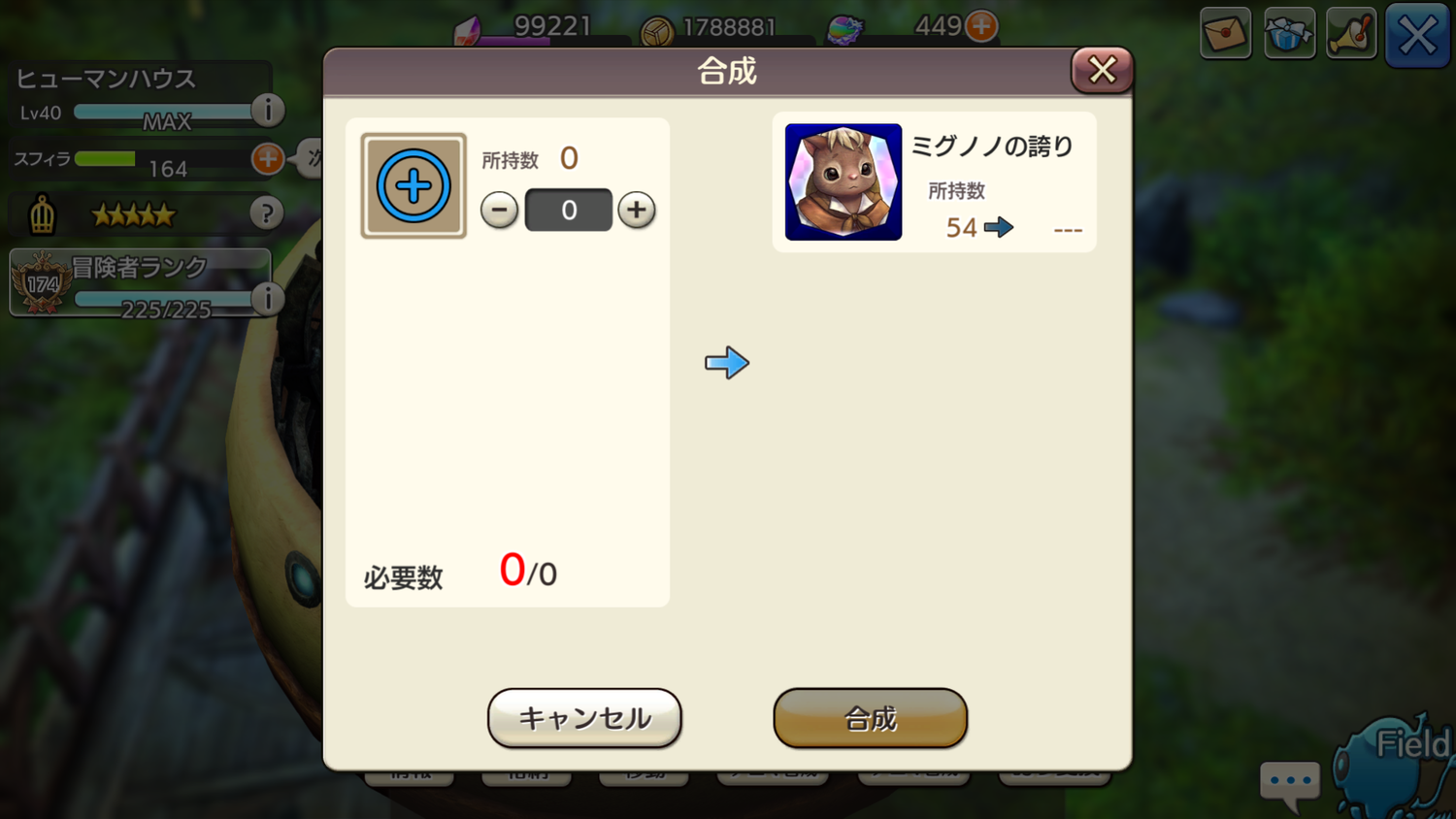Open the mail envelope icon

coord(1225,34)
